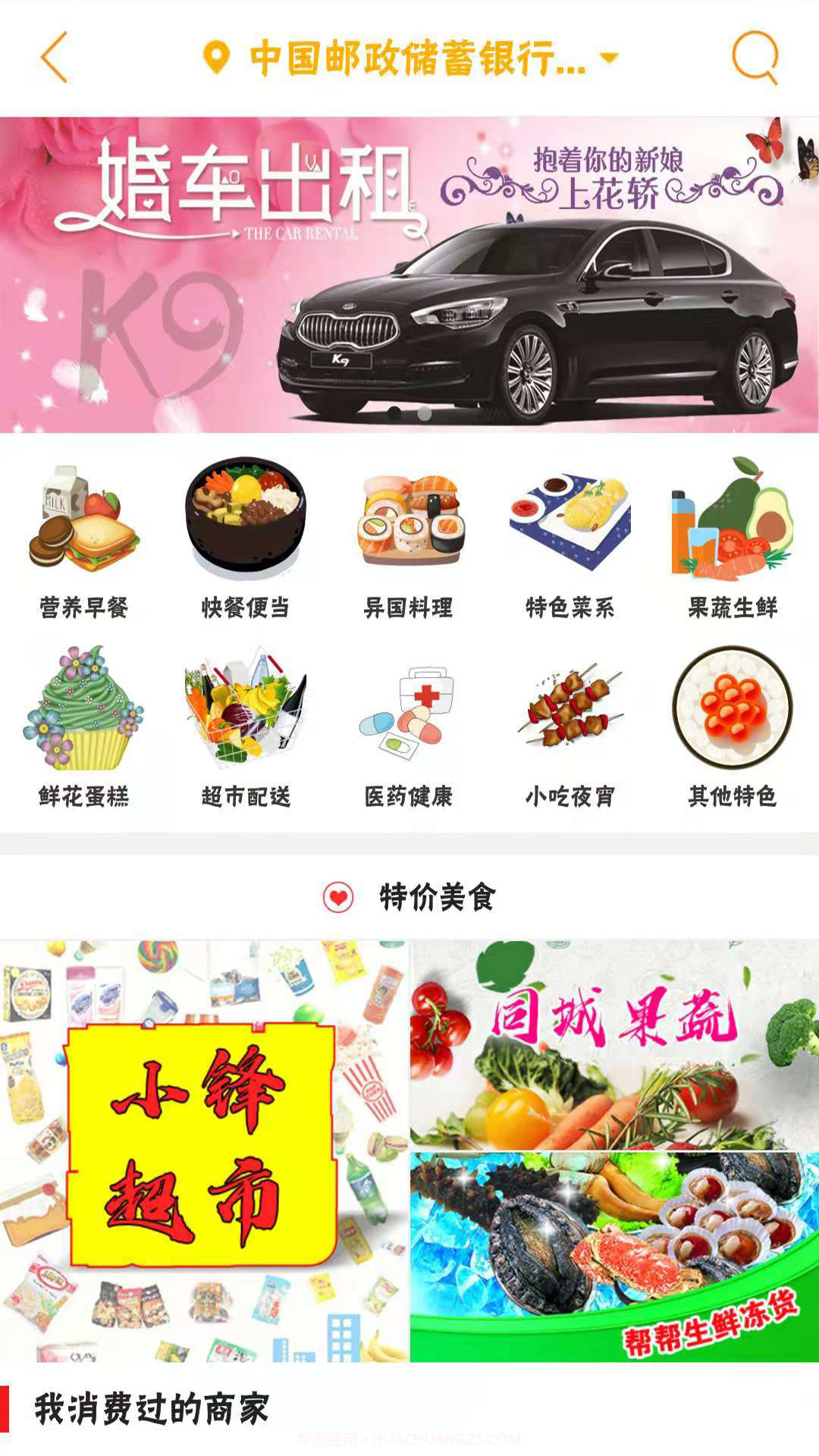Screen dimensions: 819x1456
Task: Click the heart icon beside 特价美食
Action: [338, 898]
